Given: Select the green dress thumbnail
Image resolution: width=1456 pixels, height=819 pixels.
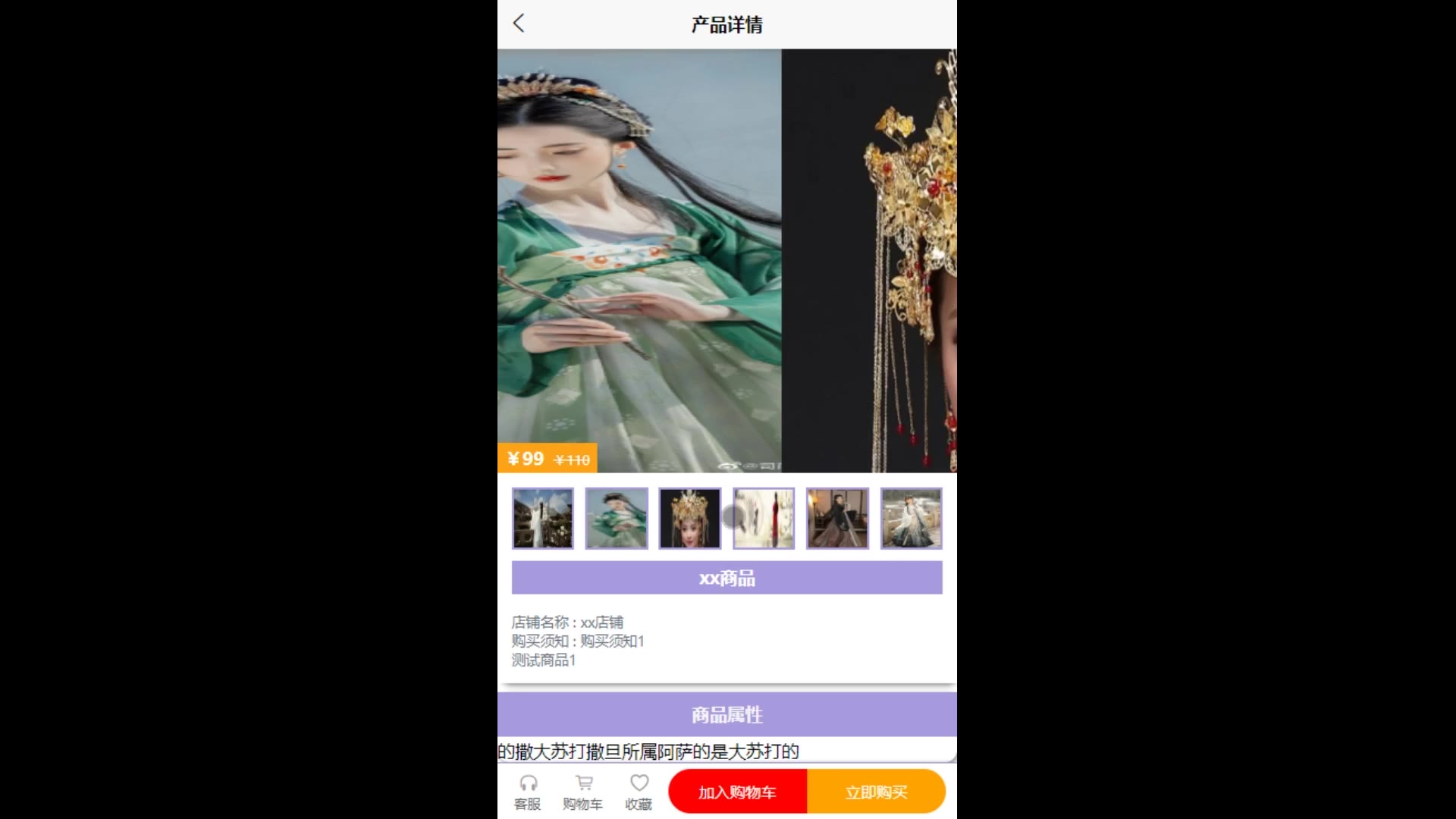Looking at the screenshot, I should (x=617, y=518).
